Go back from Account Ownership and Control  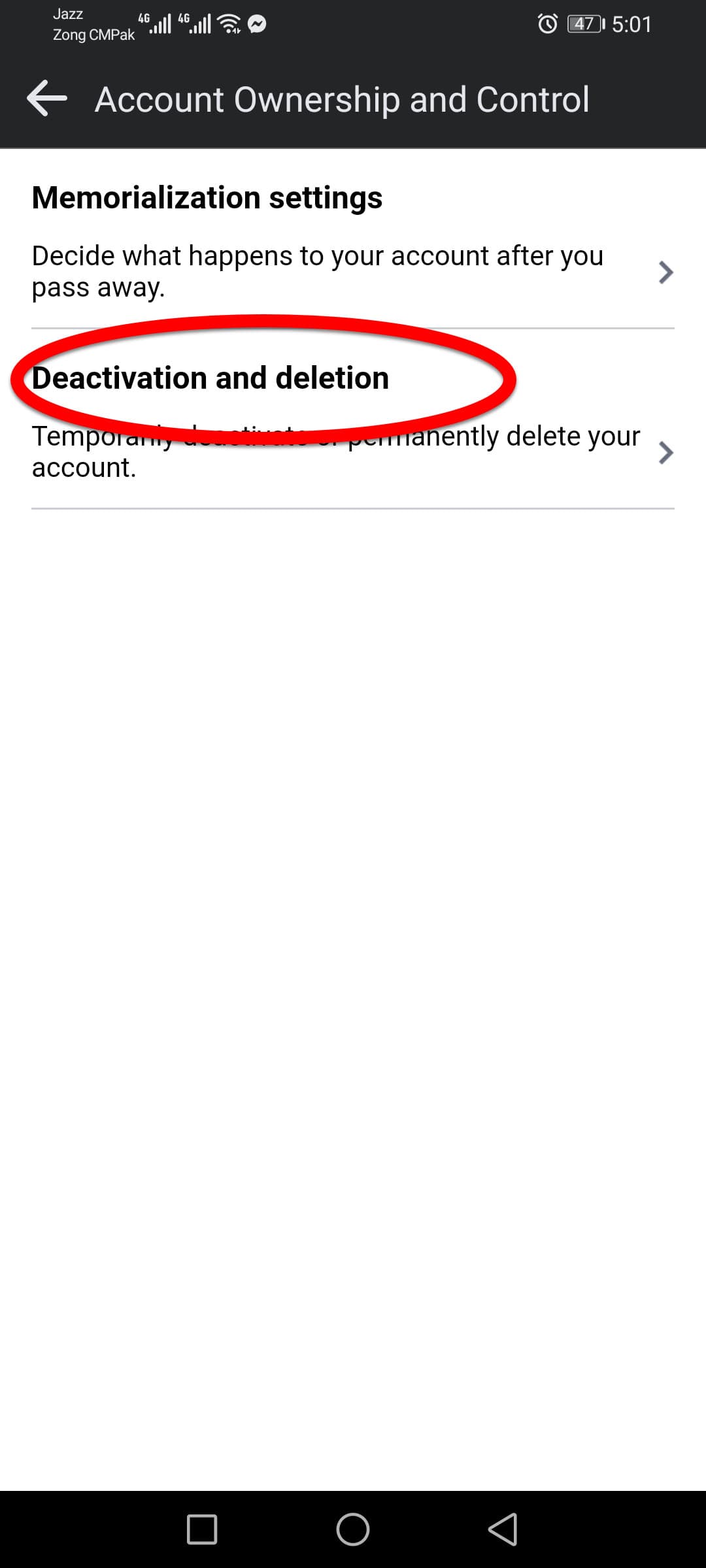tap(47, 99)
